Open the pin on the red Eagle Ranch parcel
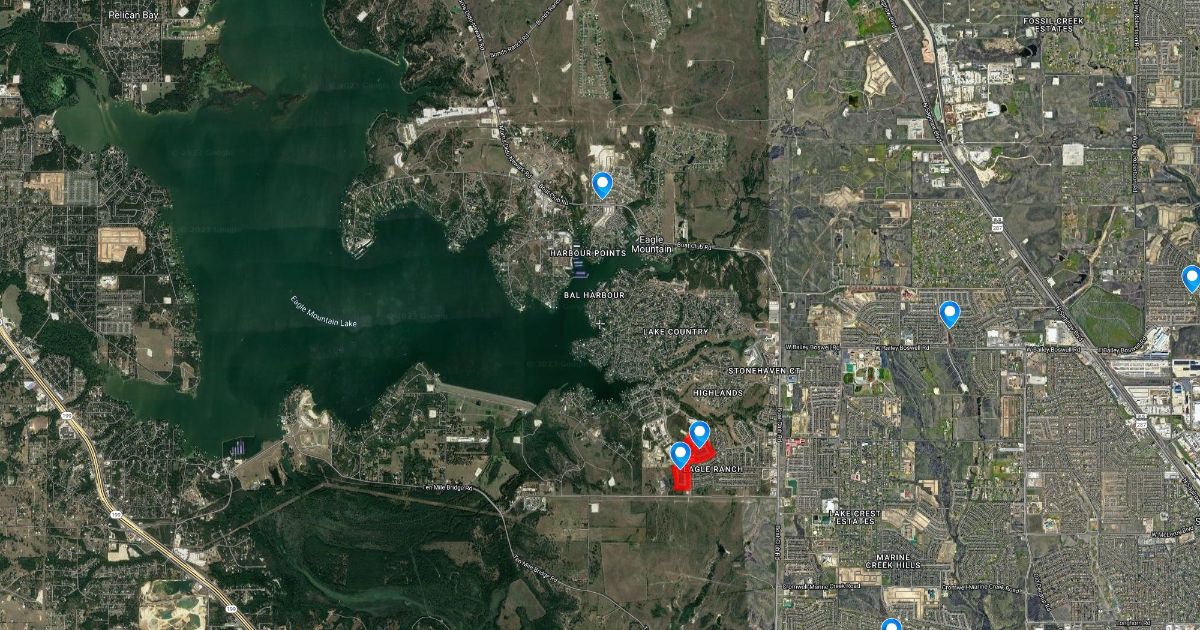The image size is (1200, 630). coord(681,455)
